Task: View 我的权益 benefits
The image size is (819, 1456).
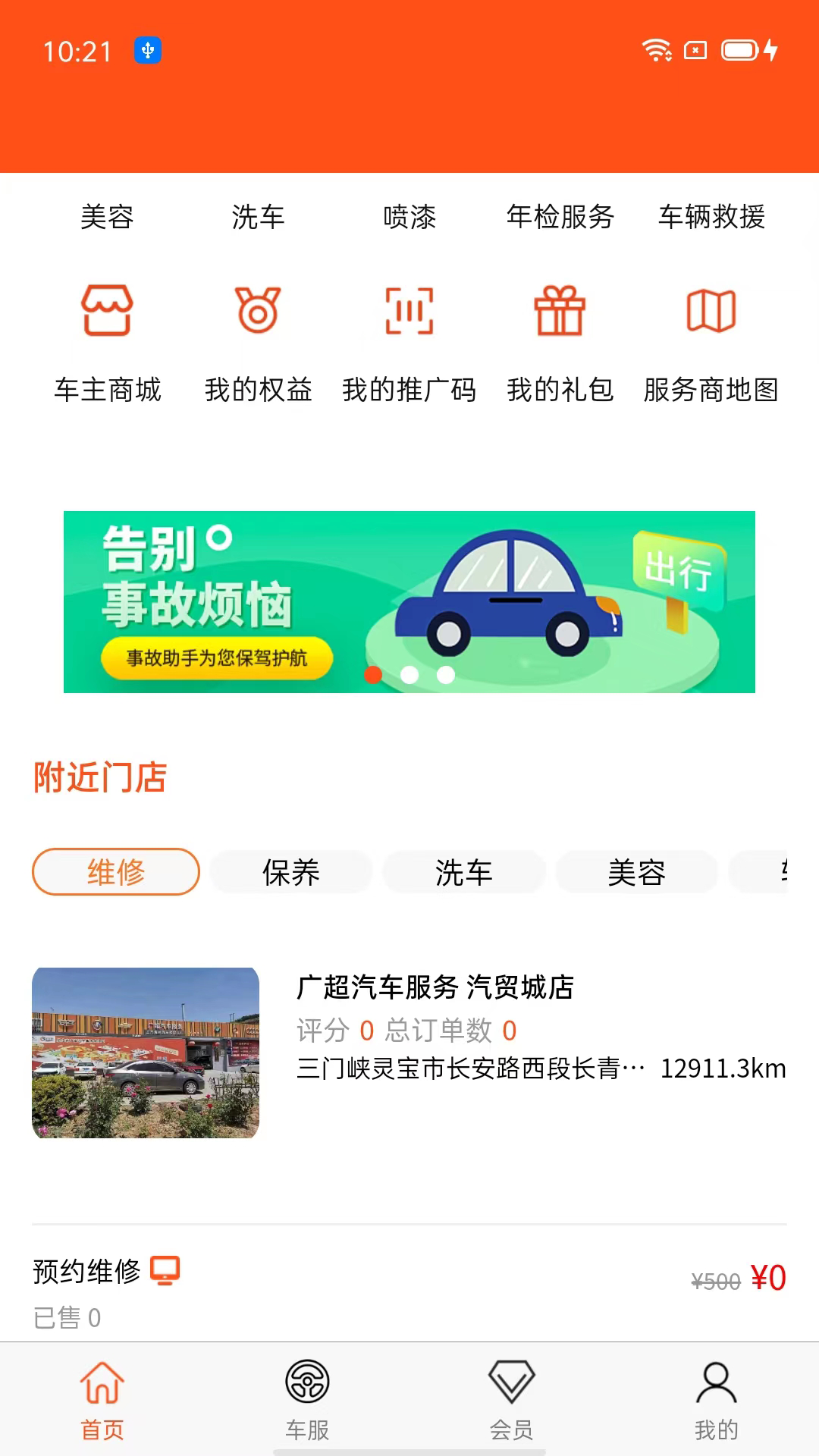Action: click(258, 341)
